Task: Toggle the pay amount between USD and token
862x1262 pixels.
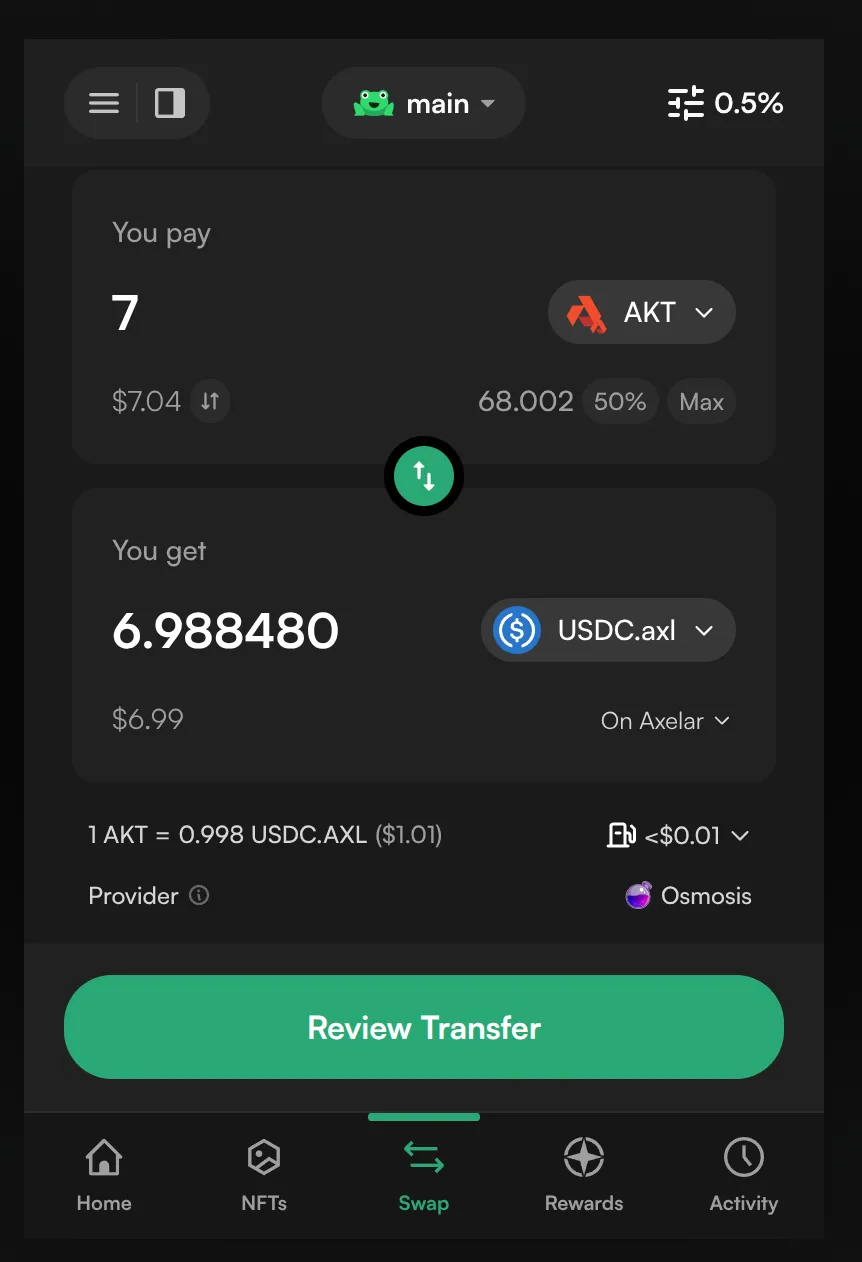Action: (x=210, y=402)
